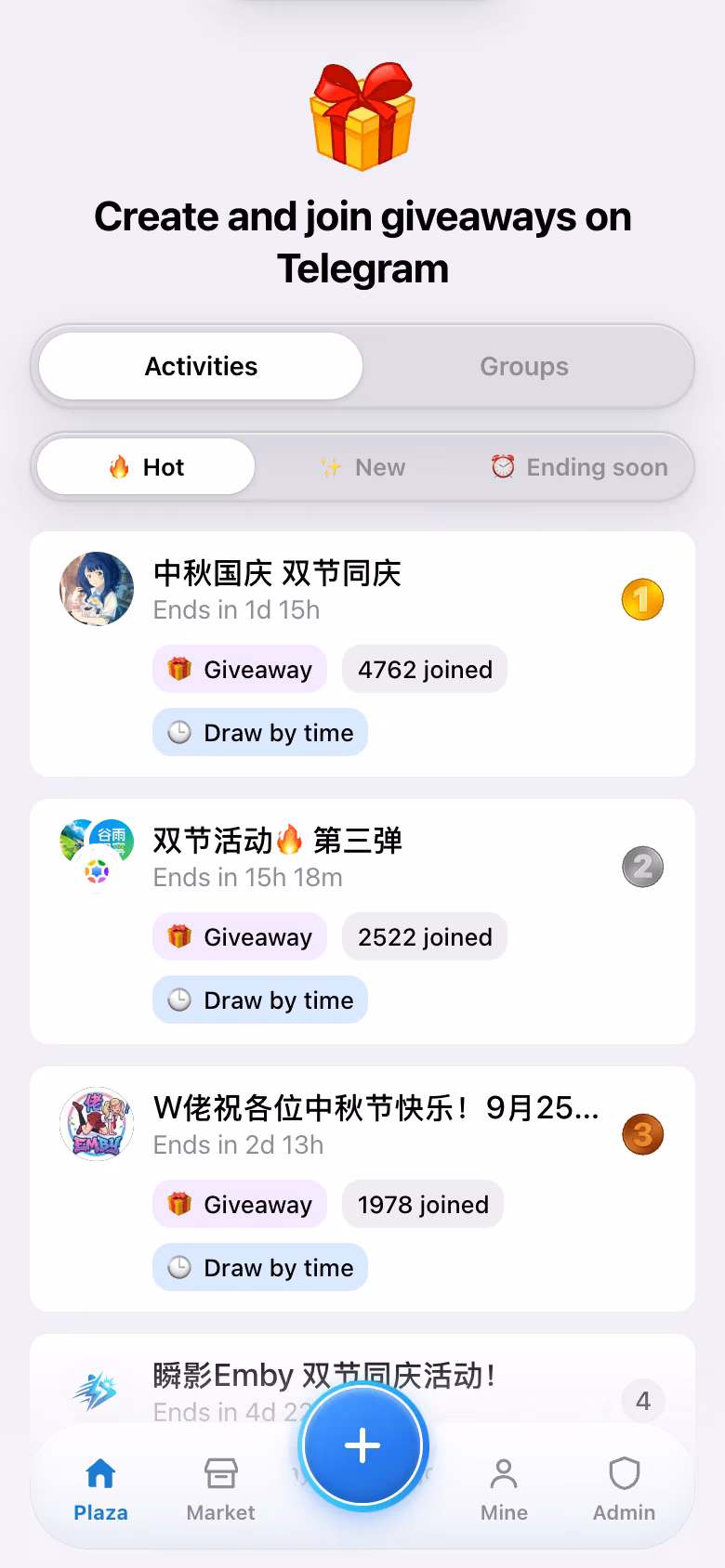The width and height of the screenshot is (725, 1568).
Task: Switch to the Groups segment
Action: click(x=524, y=366)
